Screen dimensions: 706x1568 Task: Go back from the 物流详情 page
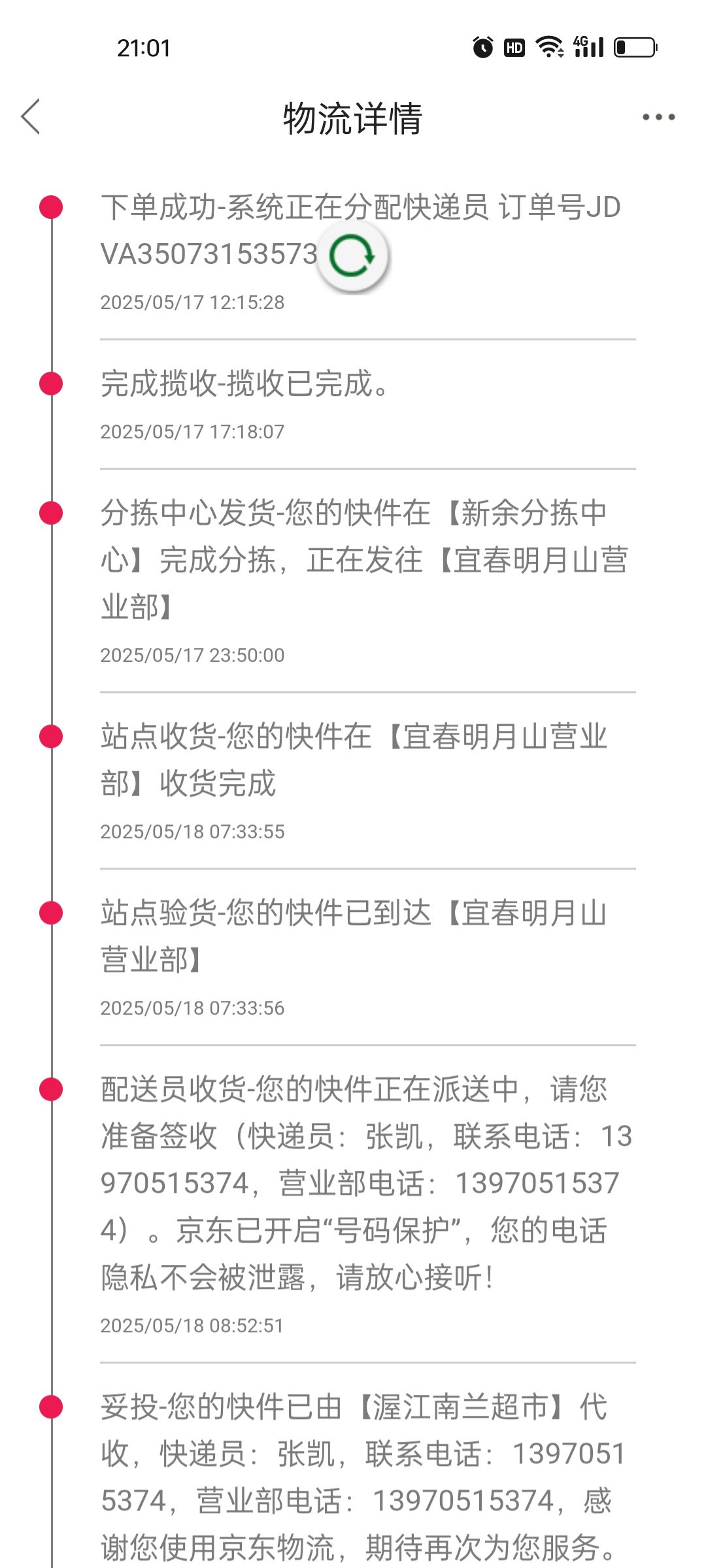(31, 117)
